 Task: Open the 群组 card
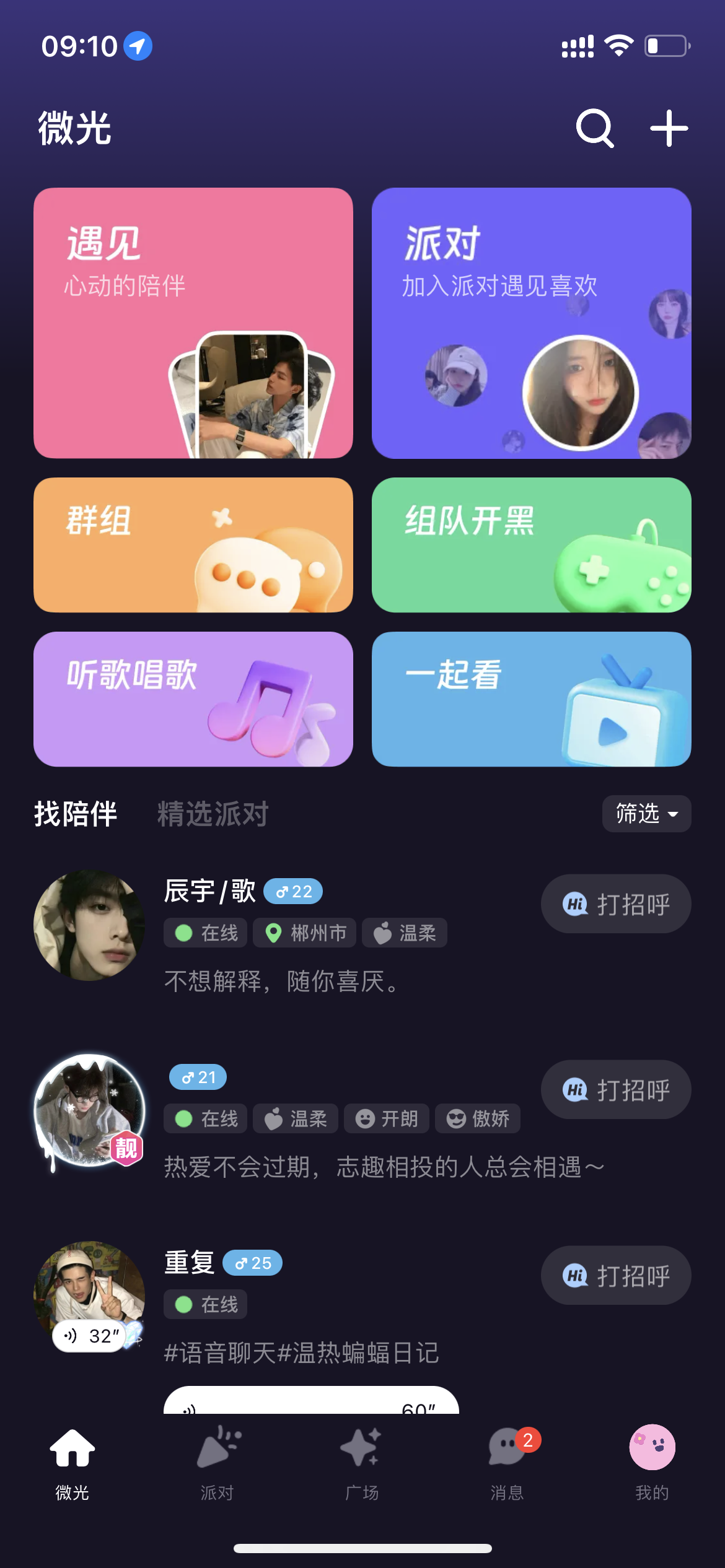[193, 545]
